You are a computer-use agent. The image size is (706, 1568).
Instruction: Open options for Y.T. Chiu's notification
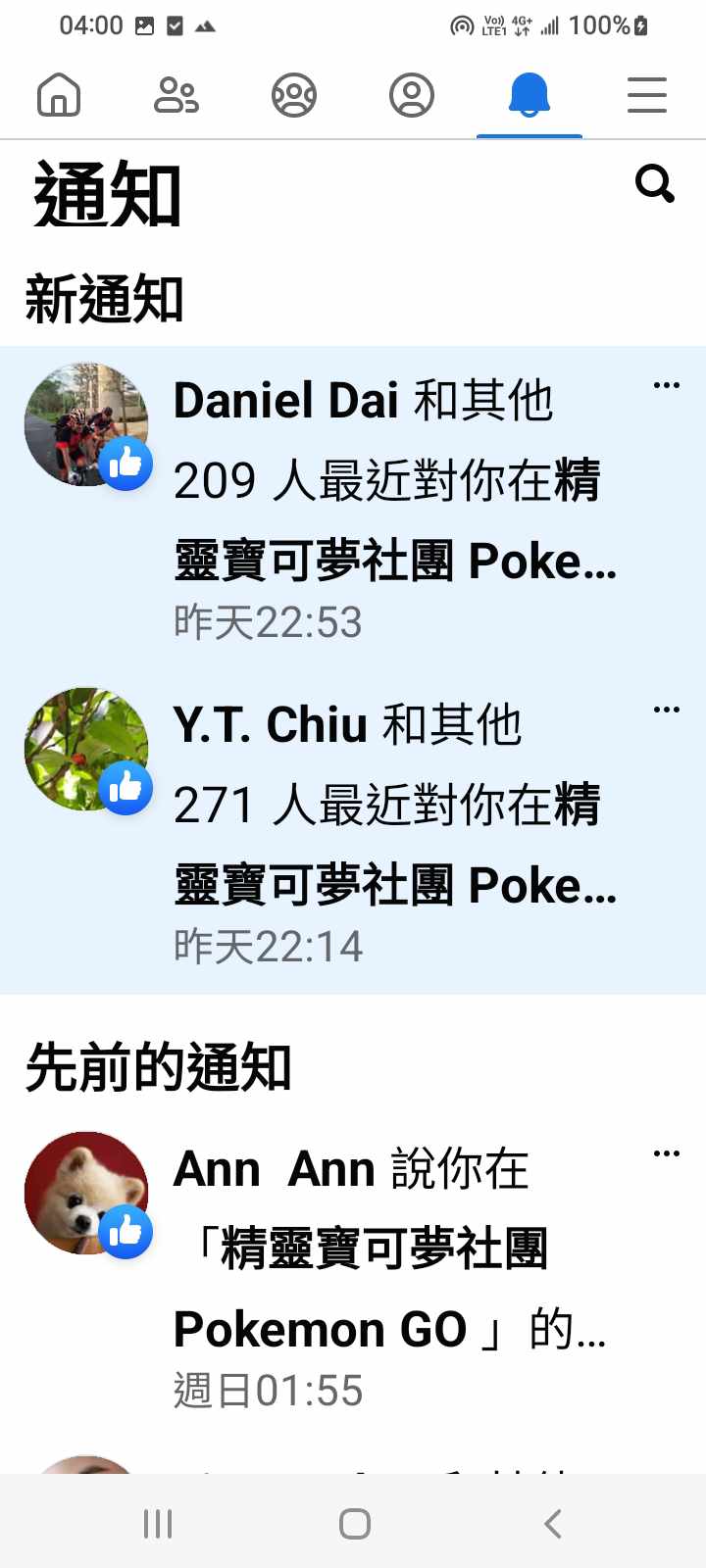tap(667, 710)
